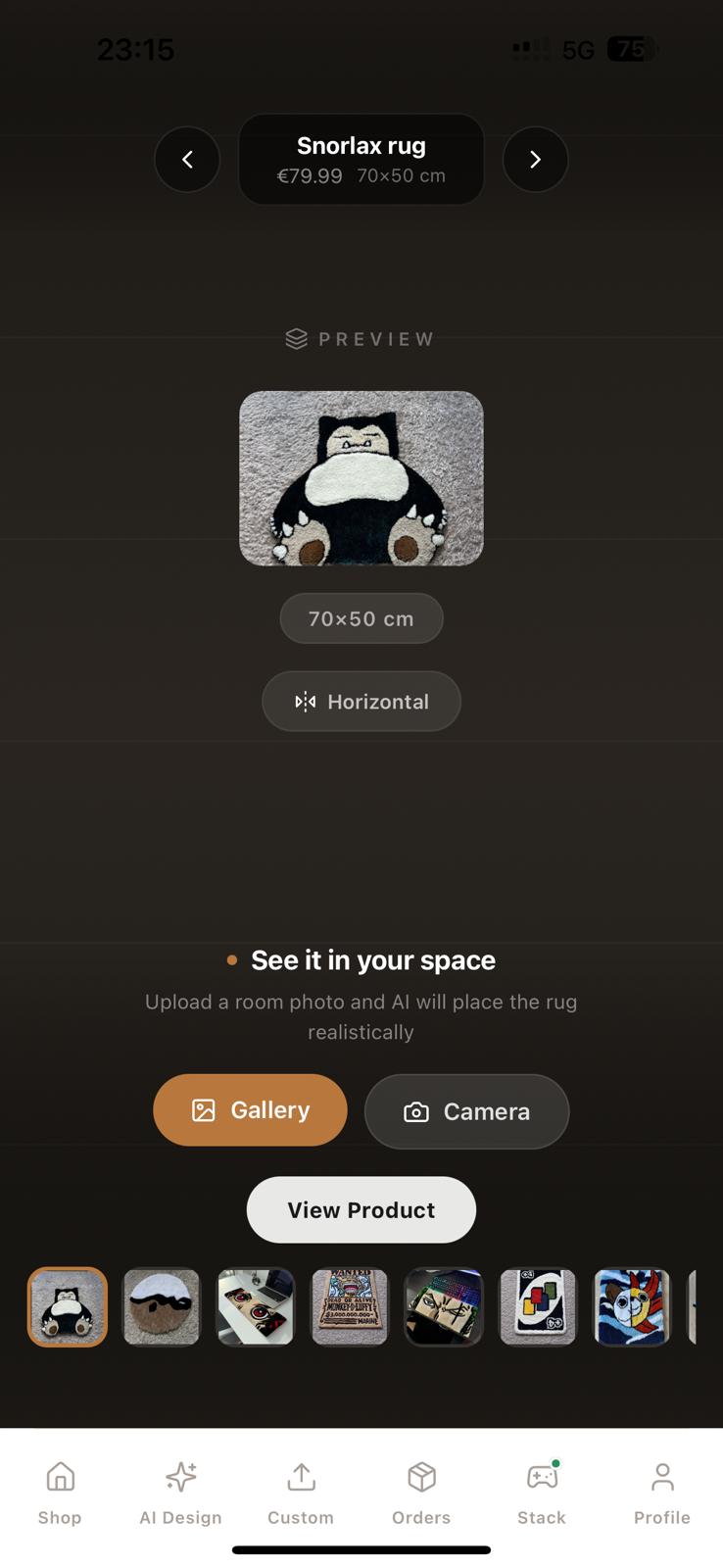Tap the camera icon in the Camera button
Image resolution: width=723 pixels, height=1568 pixels.
[416, 1112]
